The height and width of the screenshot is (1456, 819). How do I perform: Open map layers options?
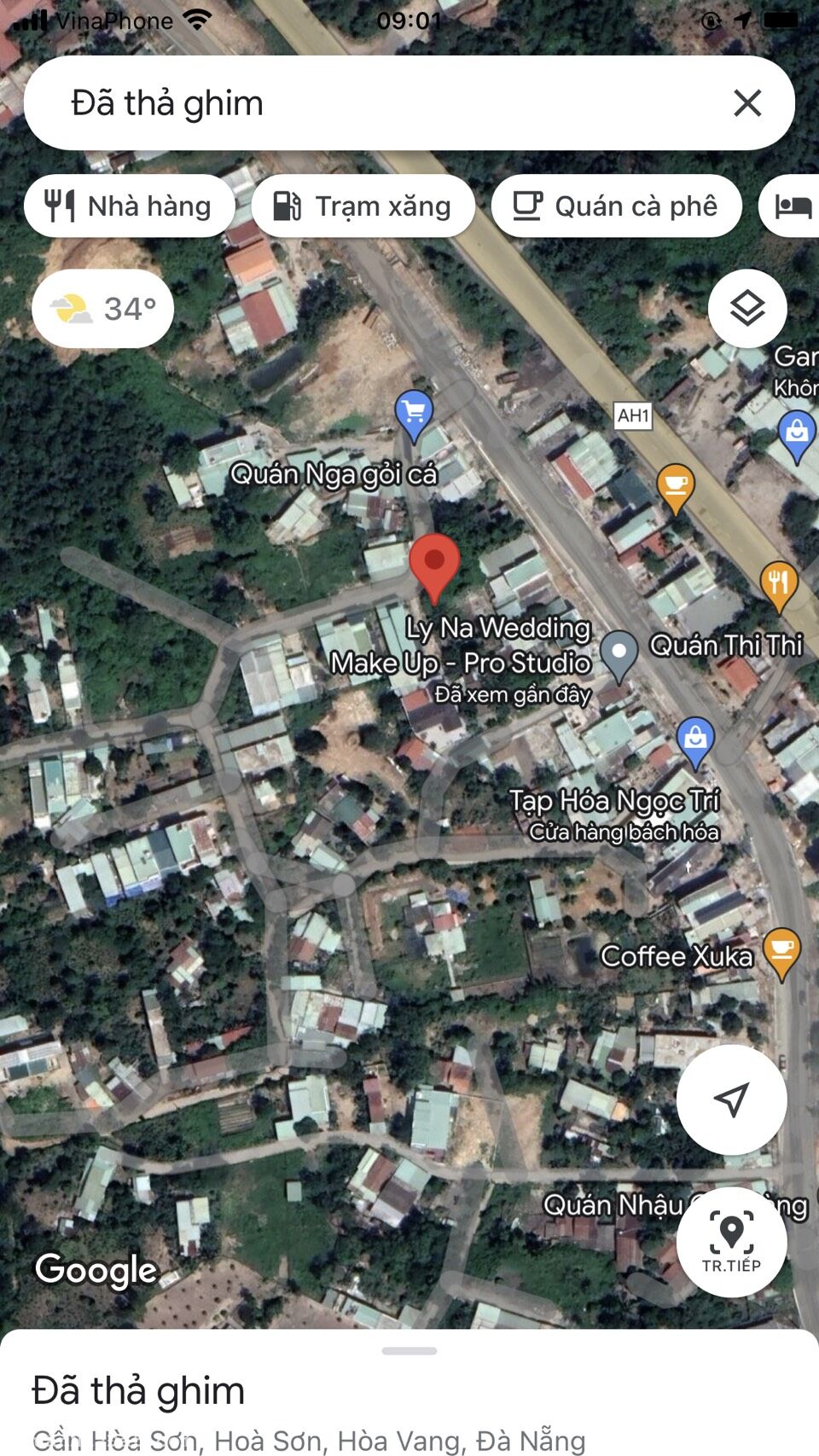coord(747,308)
